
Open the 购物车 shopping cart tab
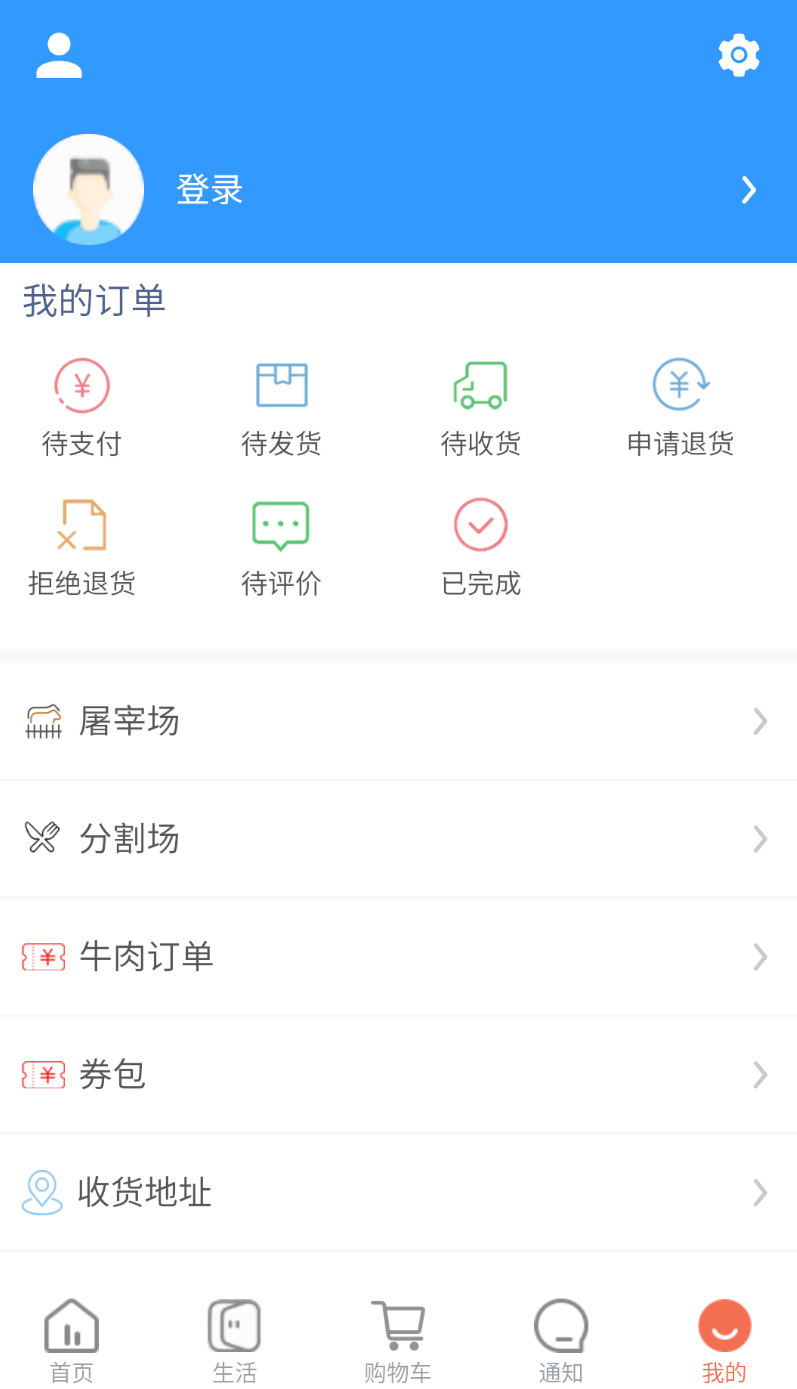coord(399,1337)
